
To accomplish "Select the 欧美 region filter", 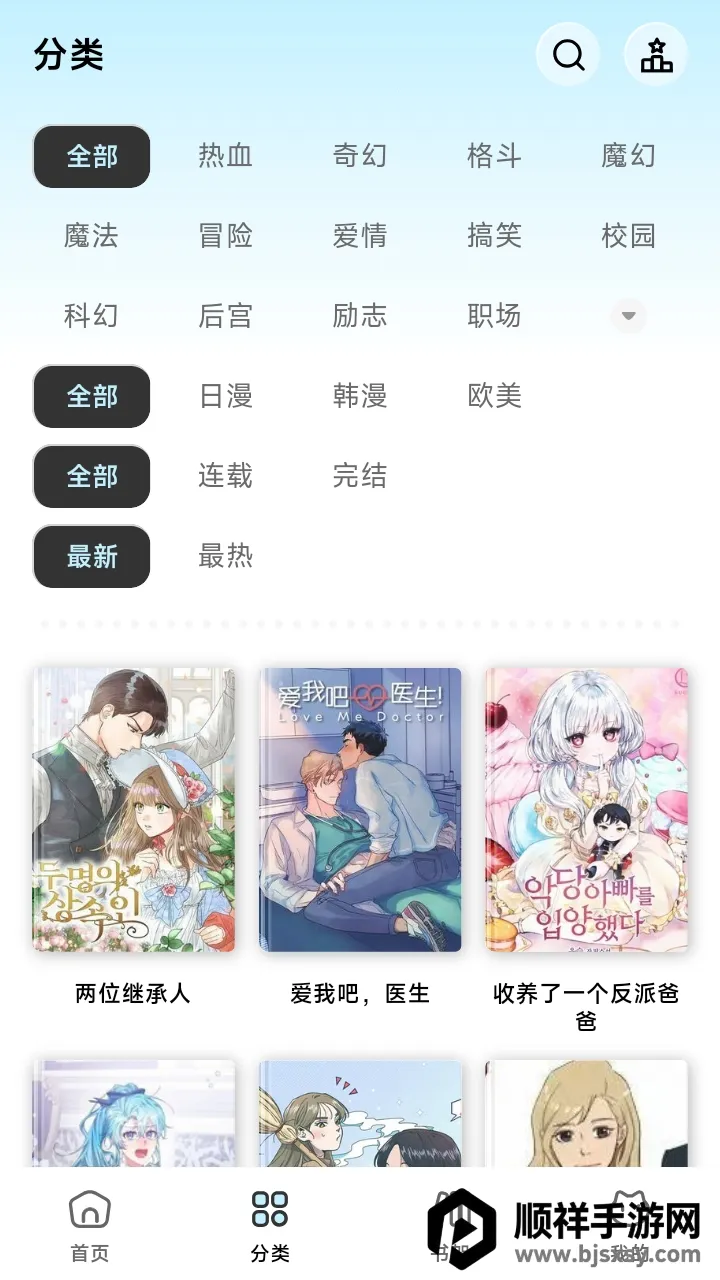I will pos(494,396).
